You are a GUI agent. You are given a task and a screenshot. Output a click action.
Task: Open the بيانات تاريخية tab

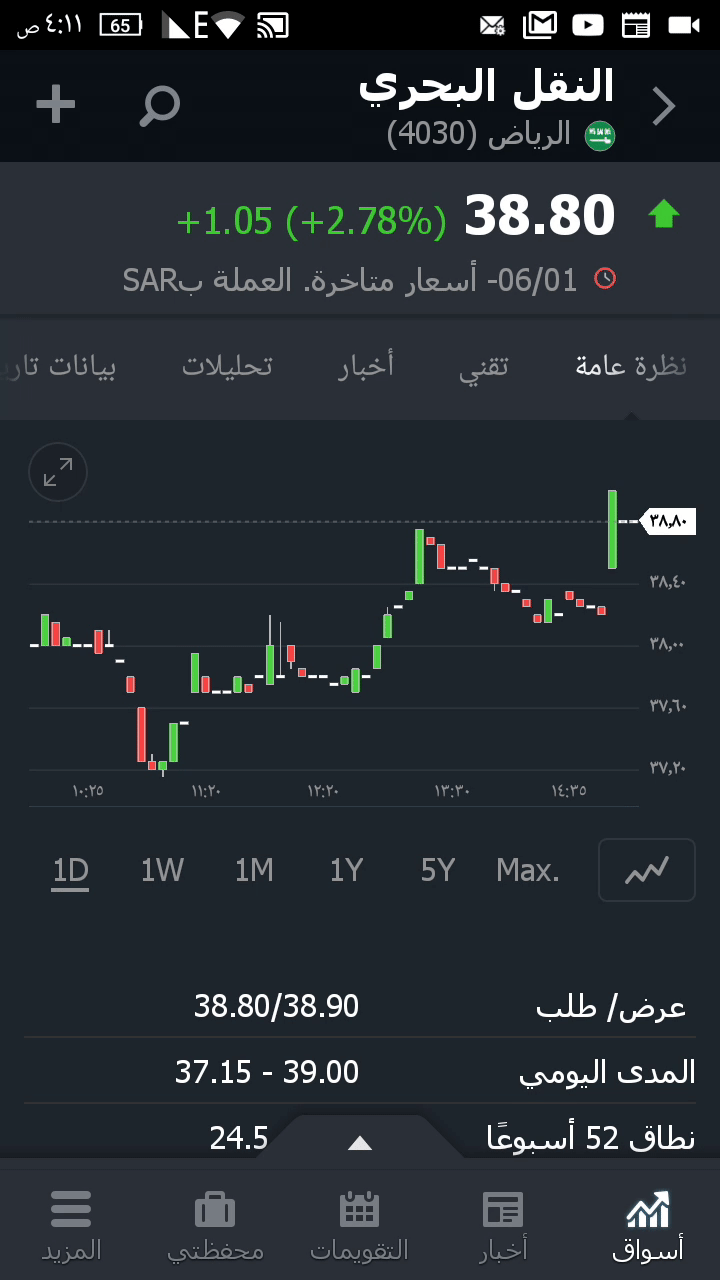pos(60,366)
